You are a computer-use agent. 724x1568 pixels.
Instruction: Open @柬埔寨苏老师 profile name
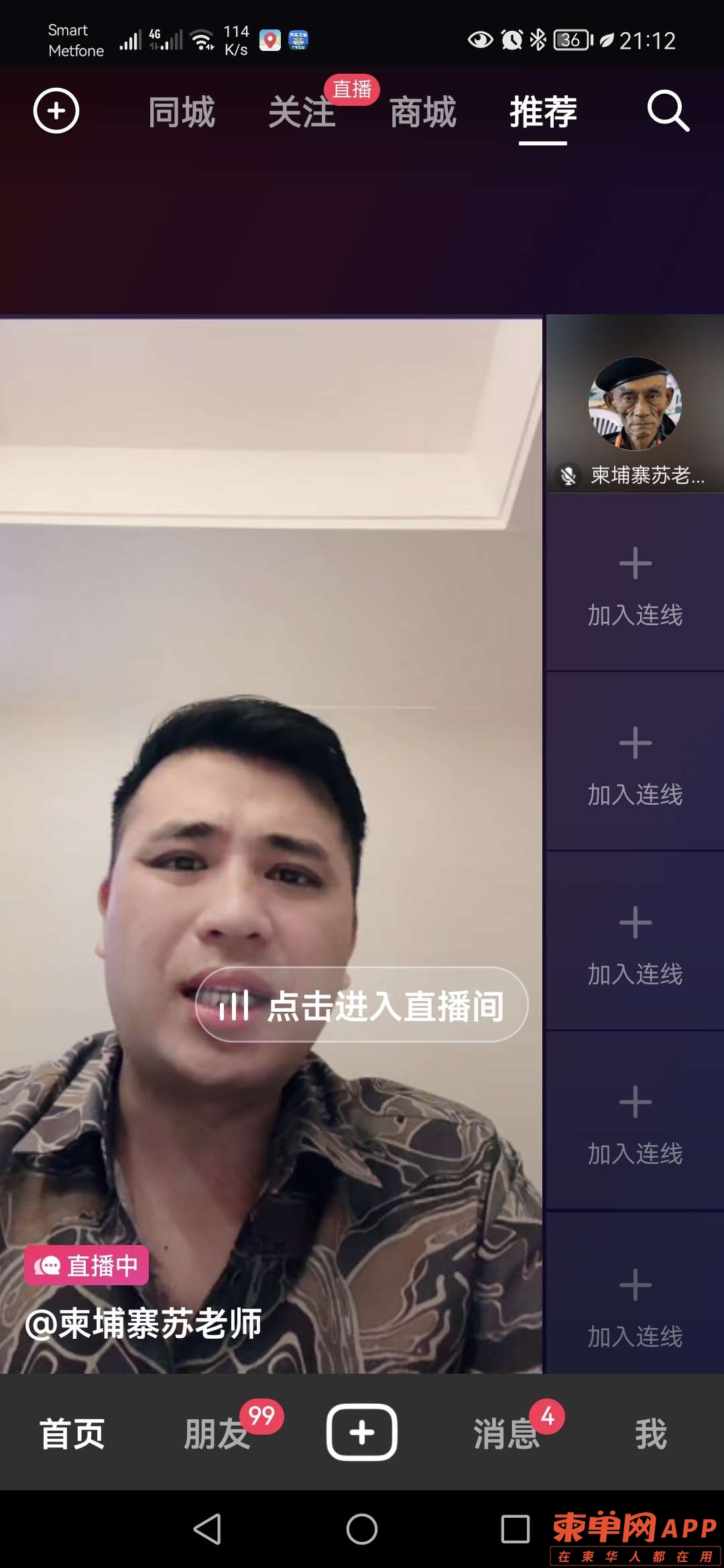click(x=143, y=1323)
